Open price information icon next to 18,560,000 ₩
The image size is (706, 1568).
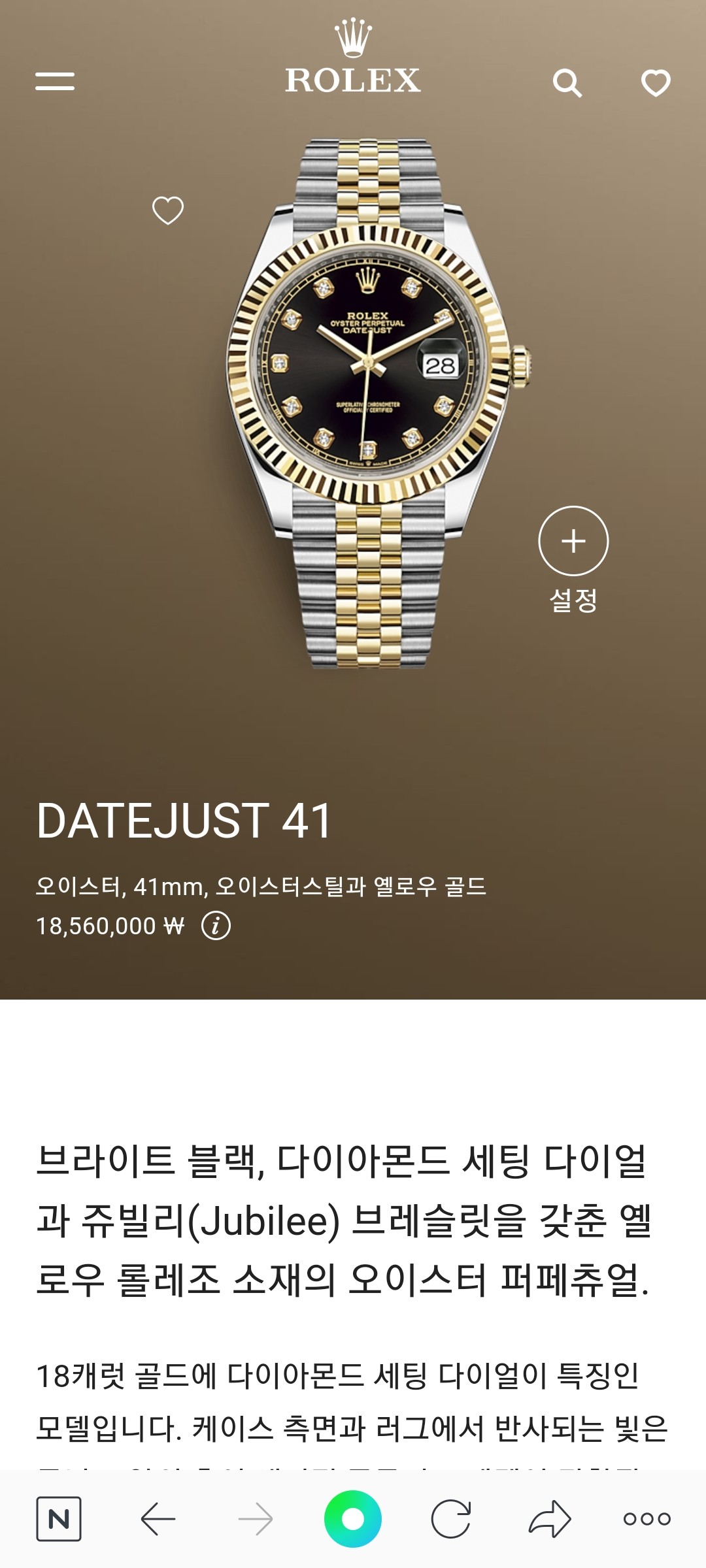coord(216,926)
